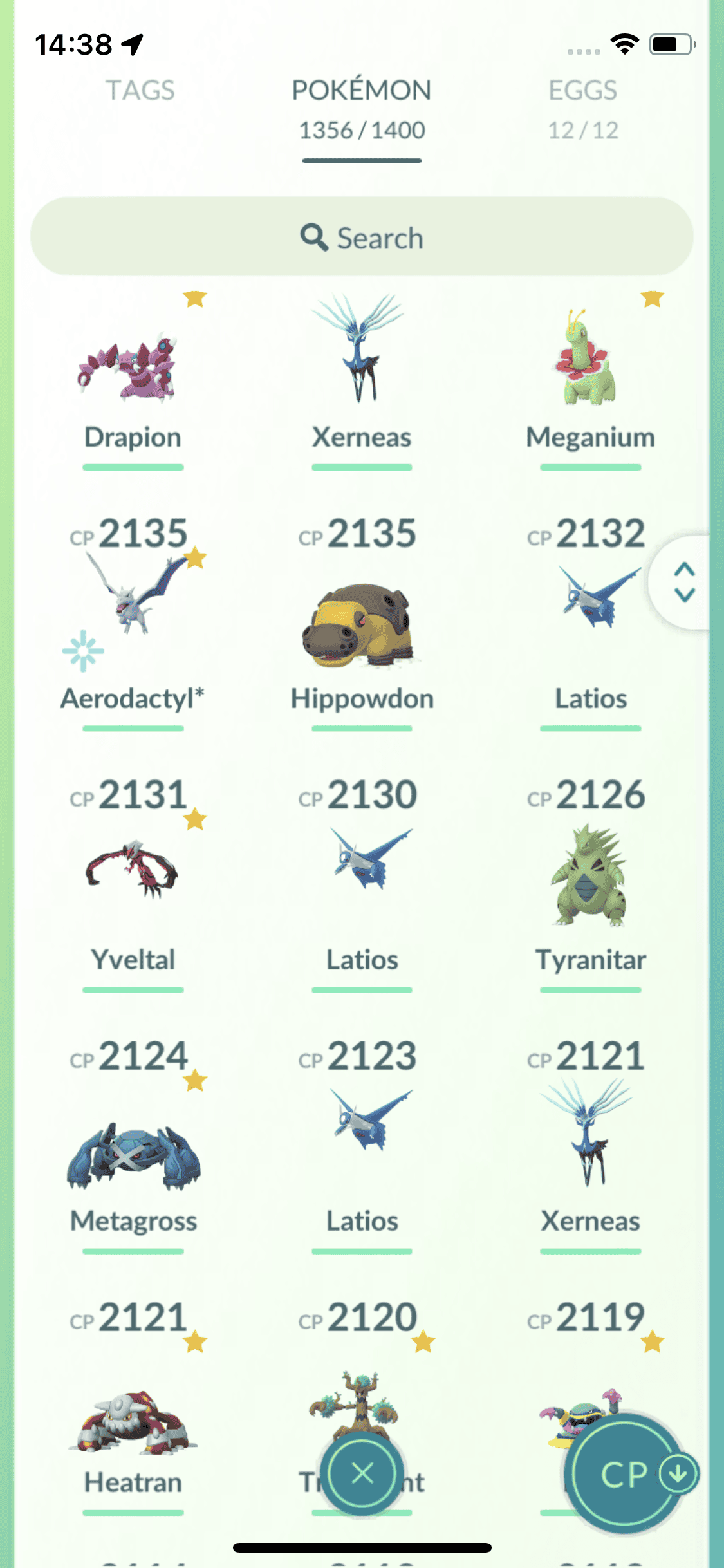Screen dimensions: 724x1568
Task: Open Latios with CP 2123
Action: (x=361, y=1133)
